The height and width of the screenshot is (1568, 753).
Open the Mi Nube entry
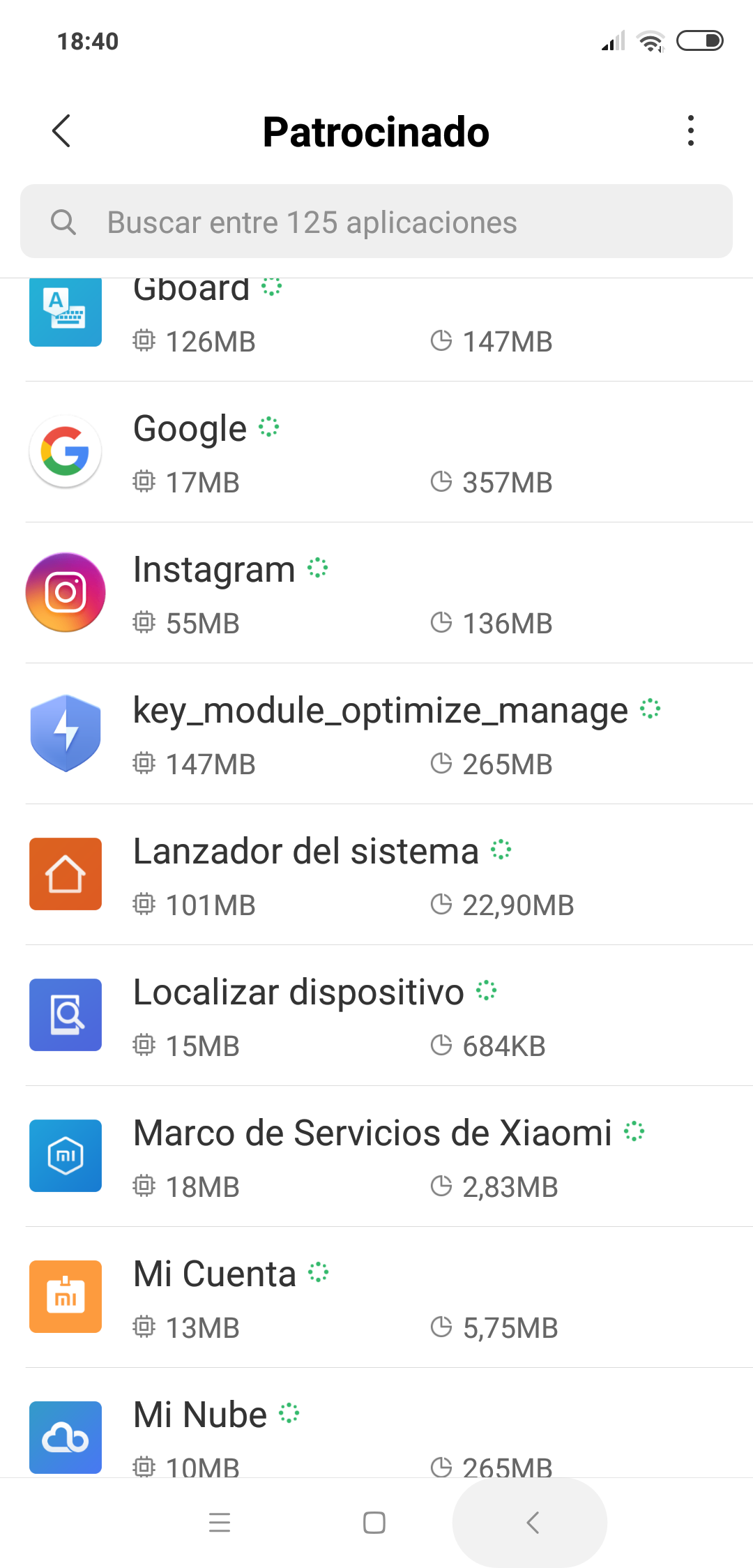[x=376, y=1423]
